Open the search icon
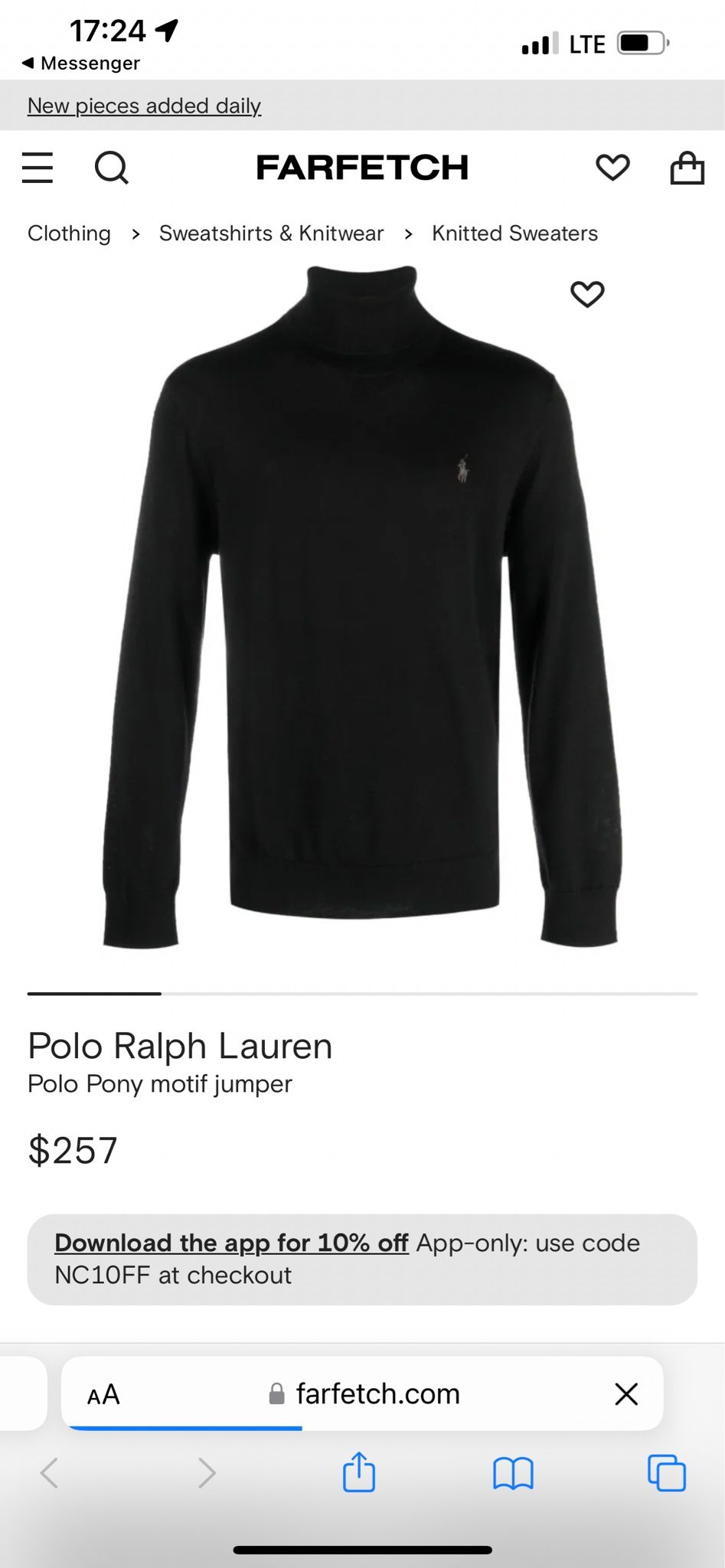725x1568 pixels. pos(111,168)
